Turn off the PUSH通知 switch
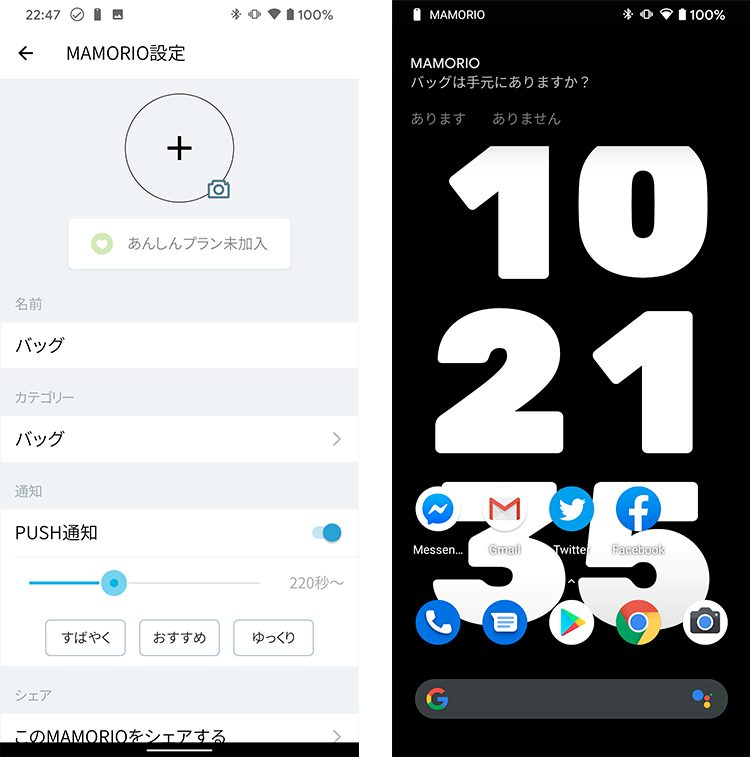Screen dimensions: 750x757 click(x=327, y=533)
